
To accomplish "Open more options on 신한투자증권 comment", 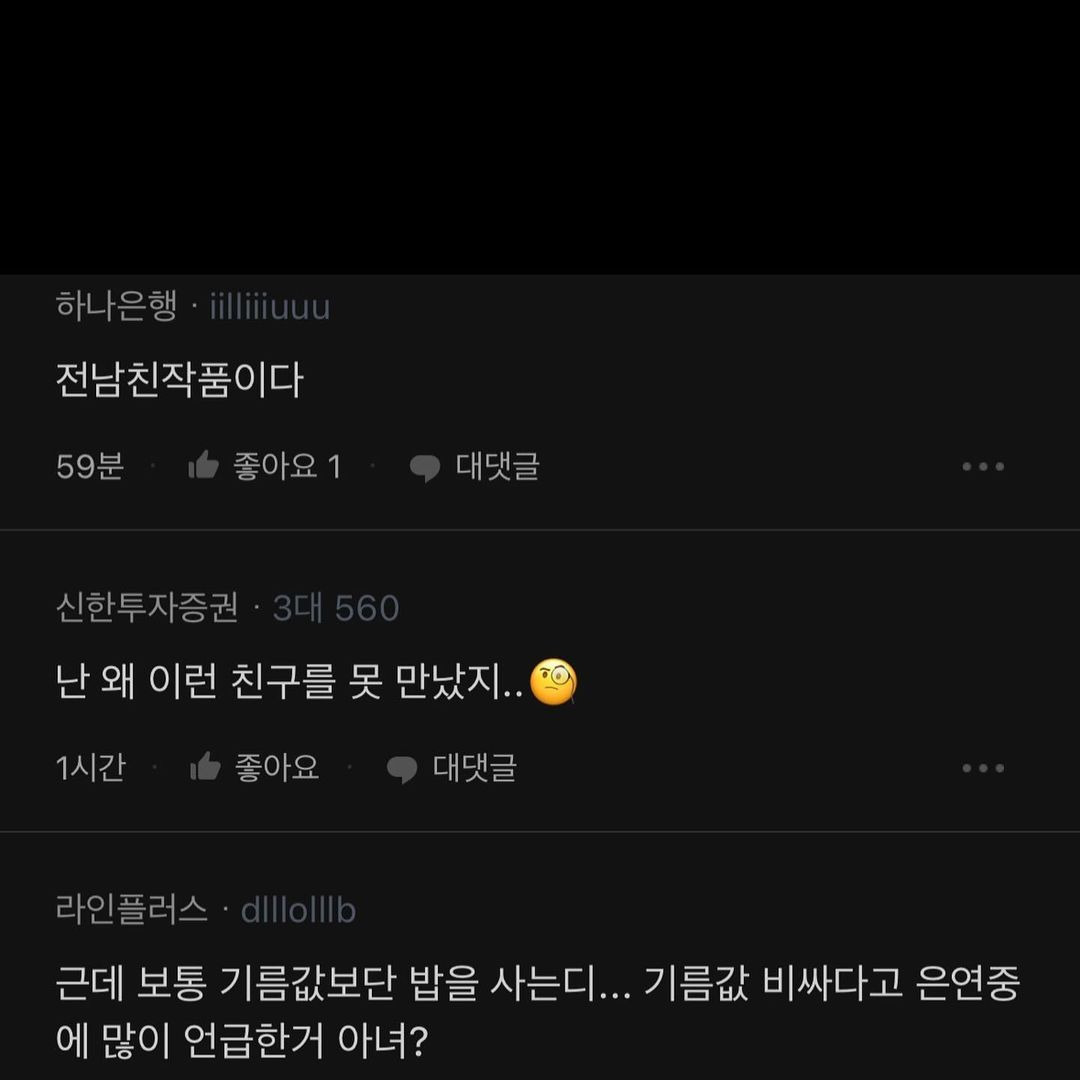I will click(x=982, y=768).
